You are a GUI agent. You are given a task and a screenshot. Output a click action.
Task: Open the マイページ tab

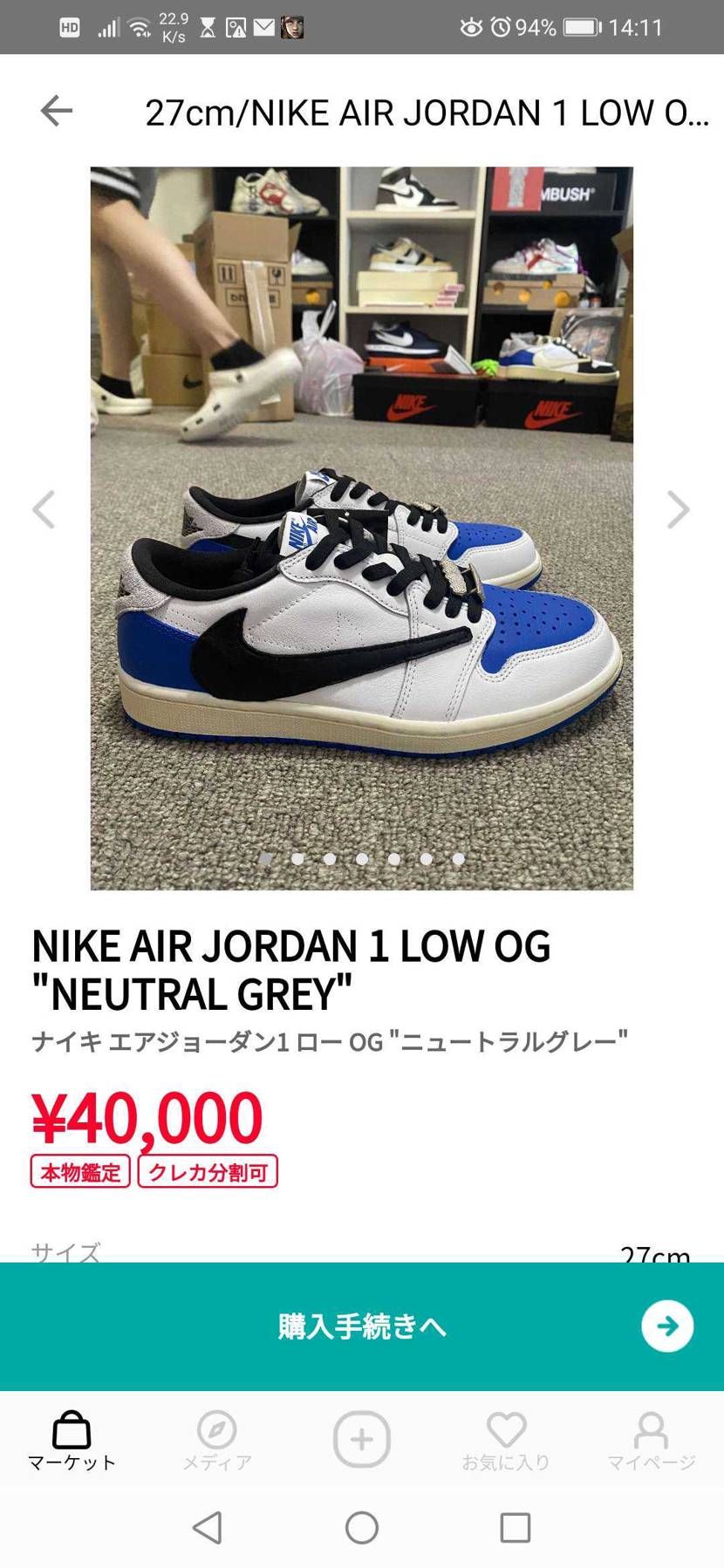[x=651, y=1441]
